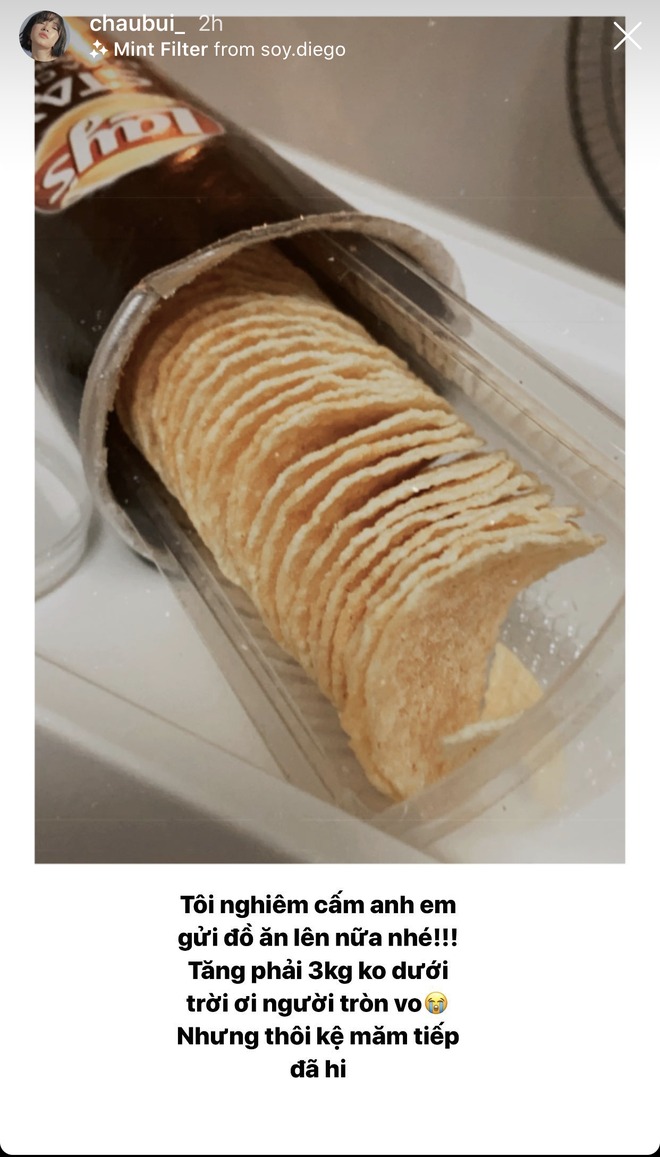The image size is (660, 1157).
Task: View the chaubui_ username profile
Action: point(138,23)
